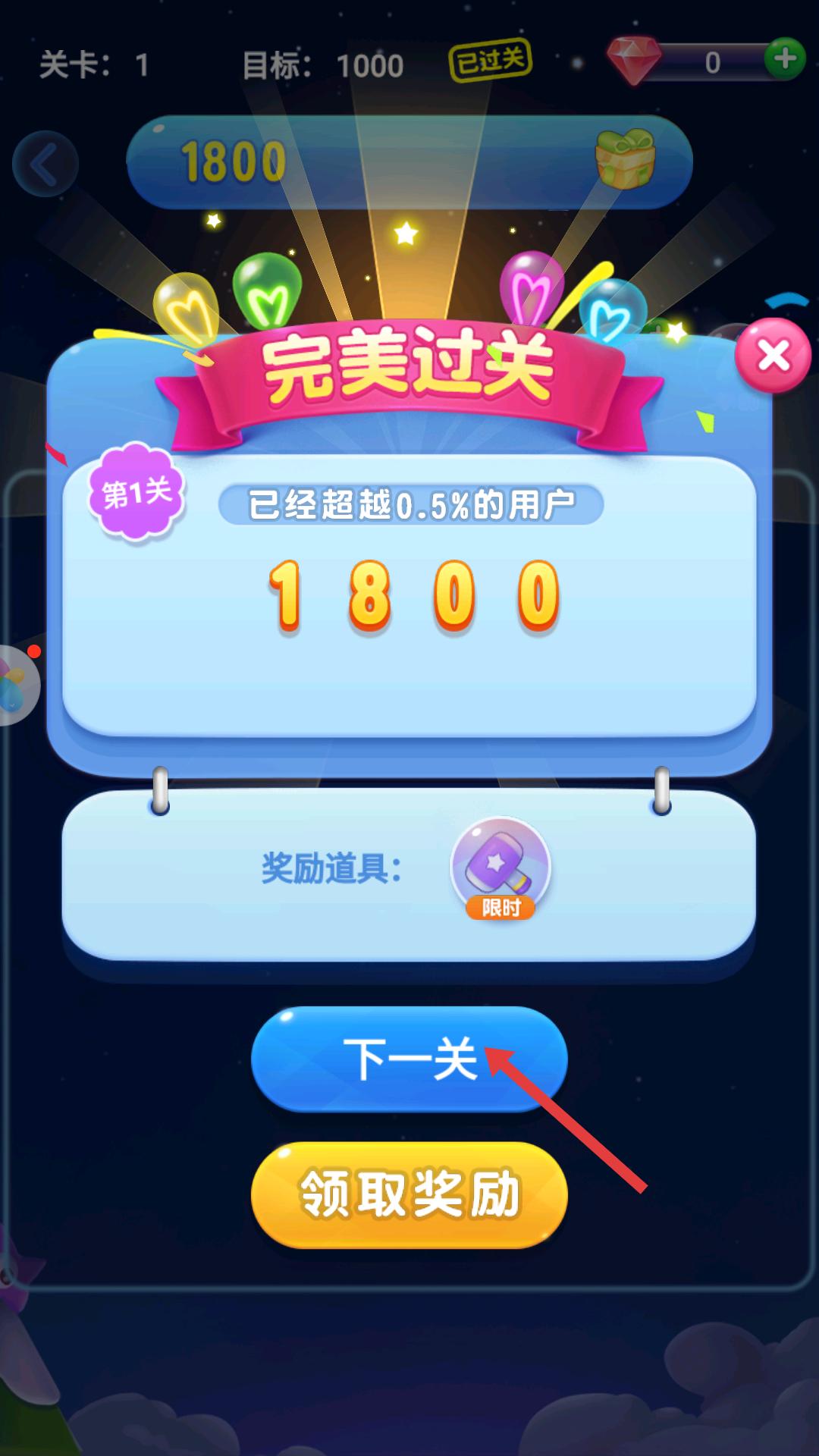Tap the 下一关 next level button
819x1456 pixels.
pos(409,1059)
